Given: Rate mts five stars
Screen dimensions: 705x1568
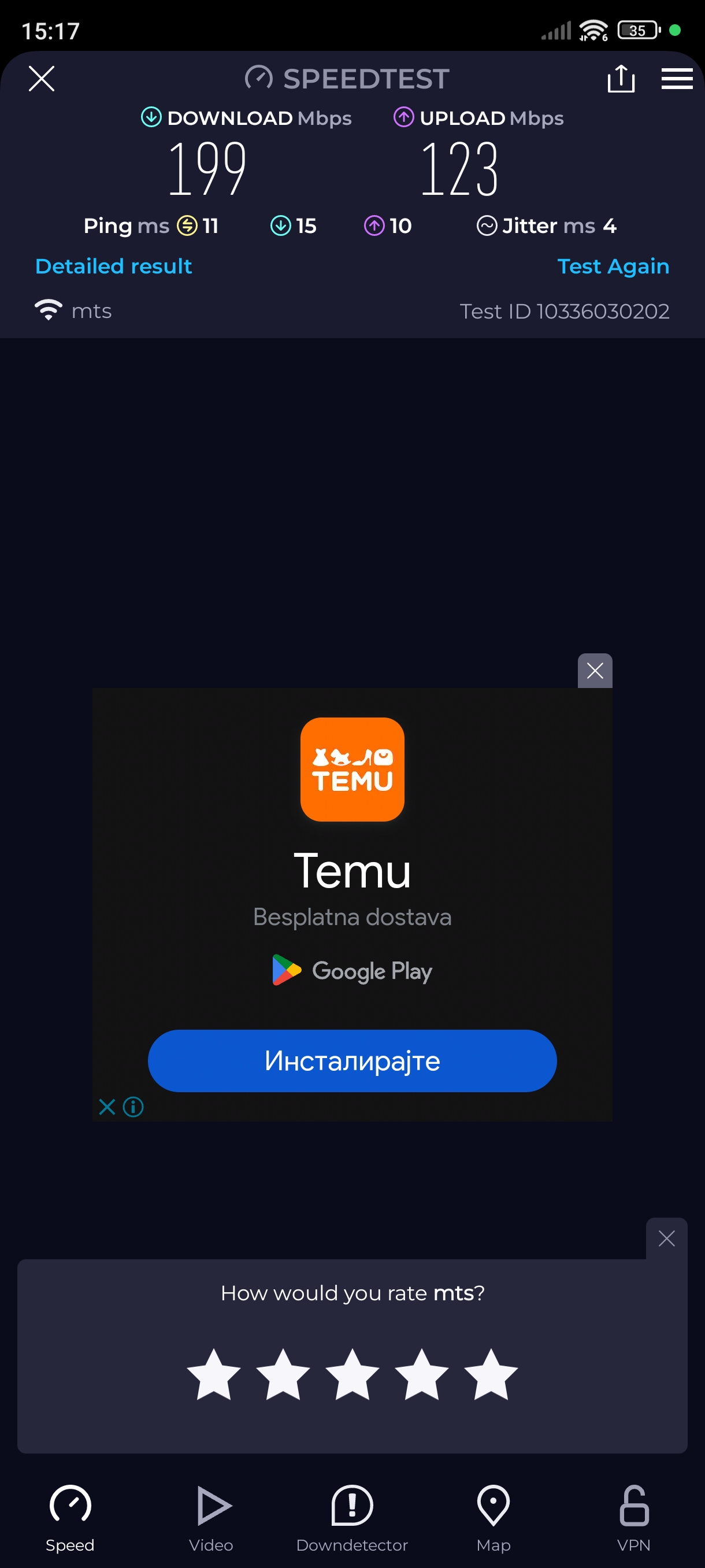Looking at the screenshot, I should 490,1375.
